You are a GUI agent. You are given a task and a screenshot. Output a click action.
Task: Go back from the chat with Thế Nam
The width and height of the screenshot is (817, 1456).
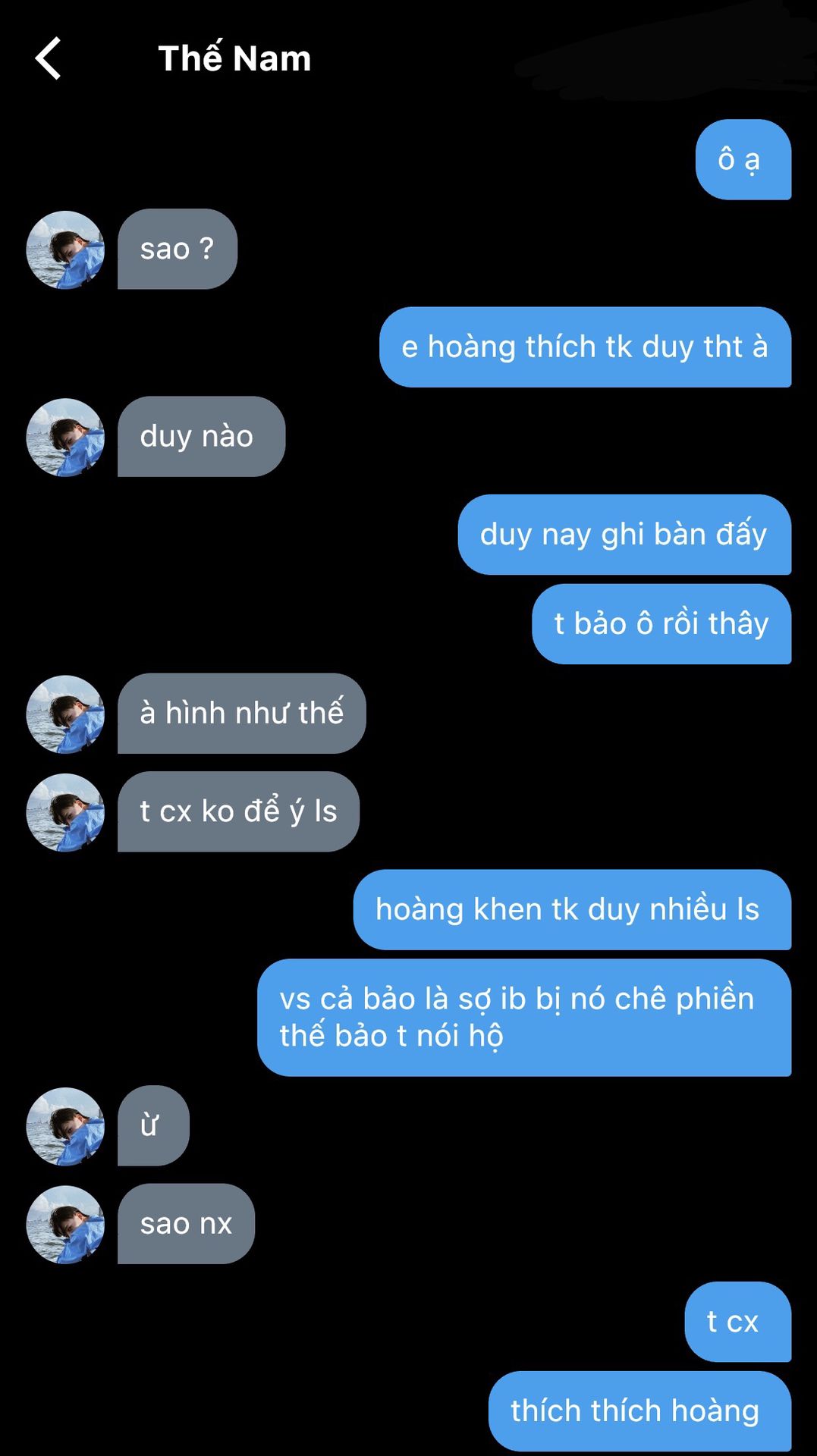point(49,58)
